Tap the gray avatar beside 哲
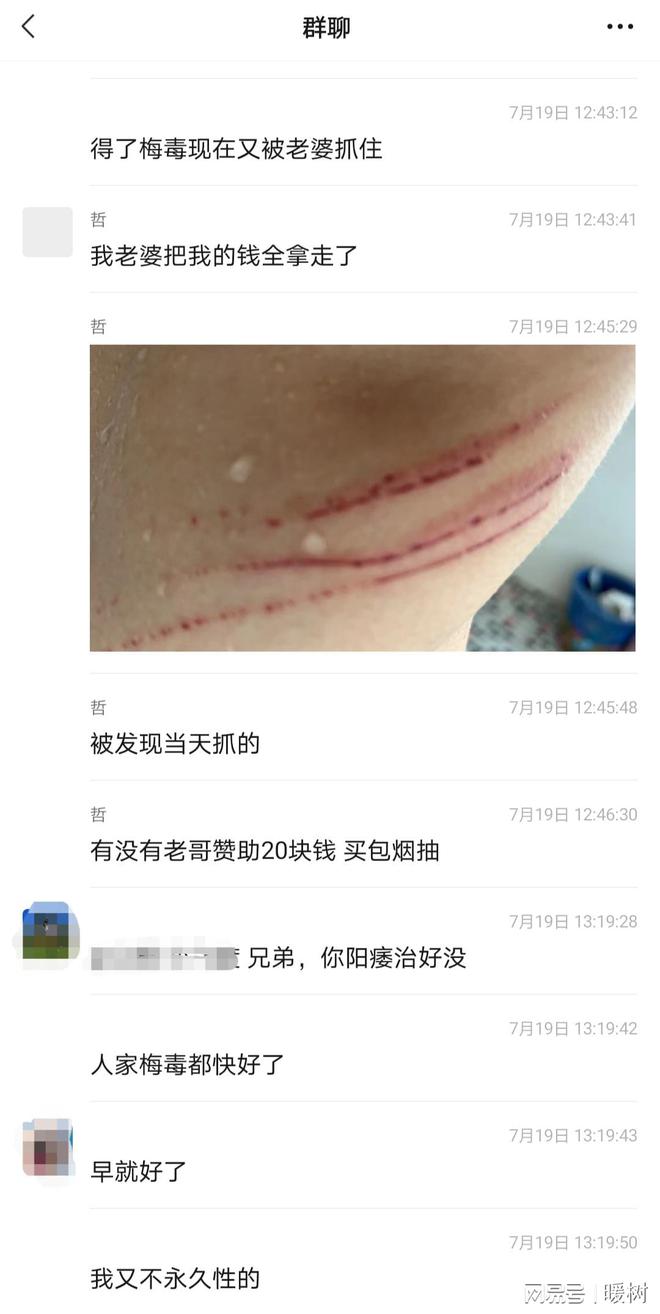 pos(47,232)
